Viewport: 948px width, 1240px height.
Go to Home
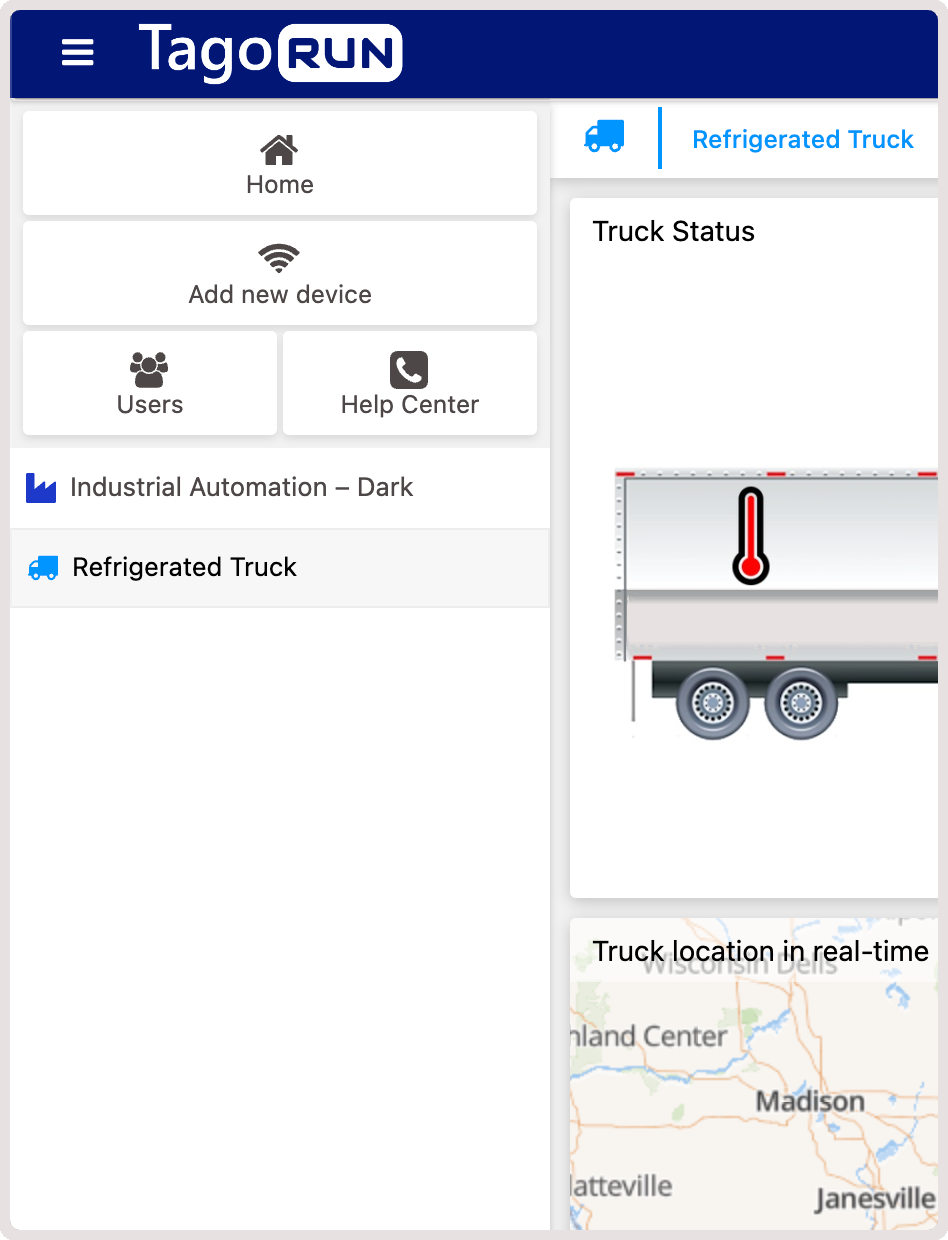pyautogui.click(x=279, y=165)
